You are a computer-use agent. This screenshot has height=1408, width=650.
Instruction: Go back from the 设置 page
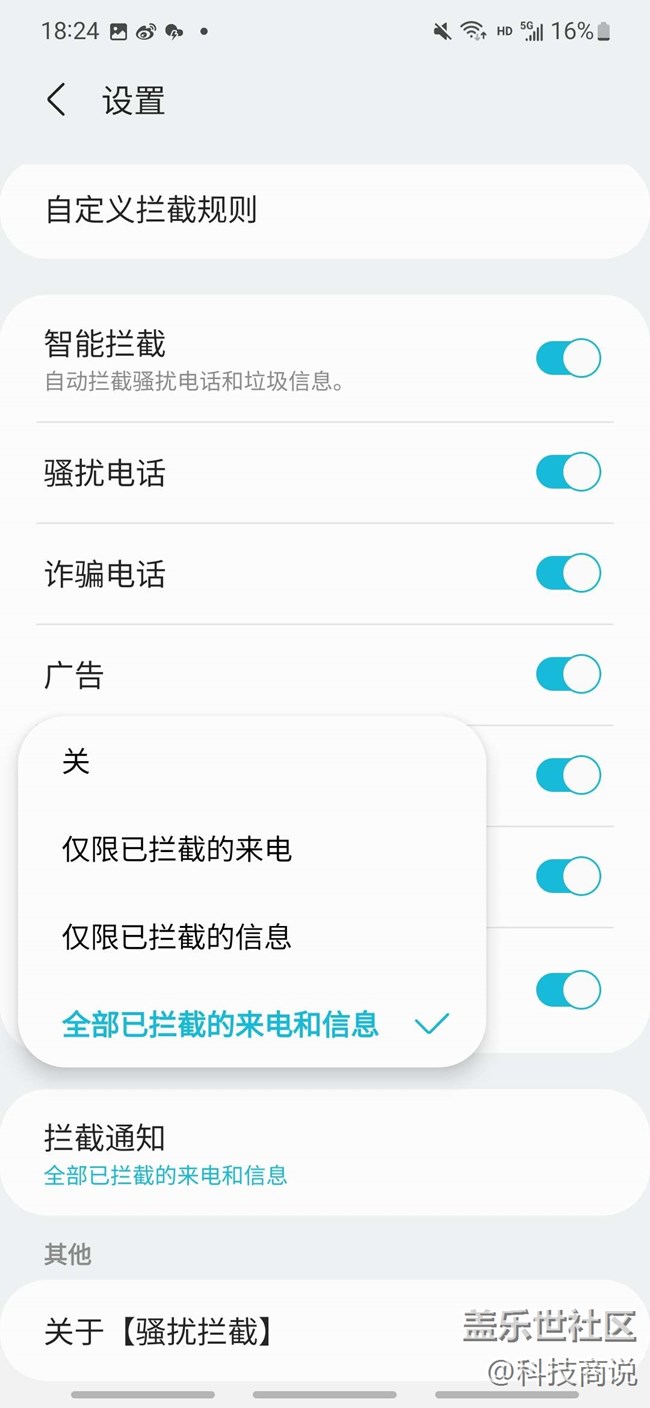tap(56, 100)
